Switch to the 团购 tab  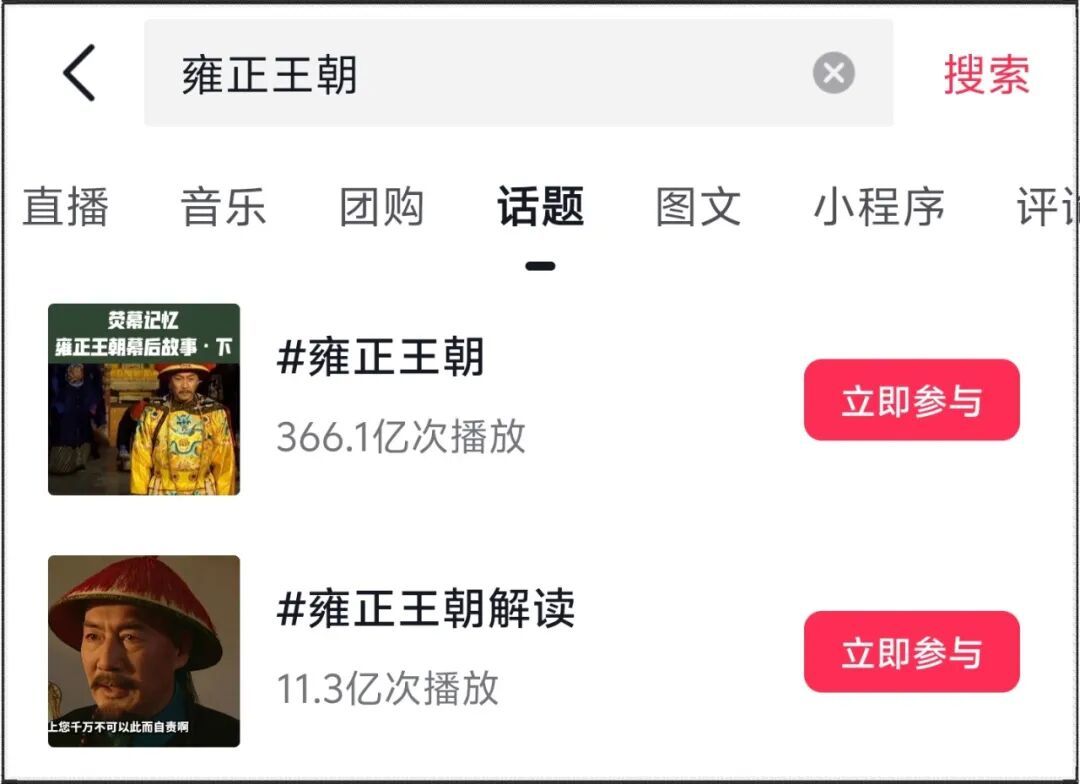click(x=381, y=207)
